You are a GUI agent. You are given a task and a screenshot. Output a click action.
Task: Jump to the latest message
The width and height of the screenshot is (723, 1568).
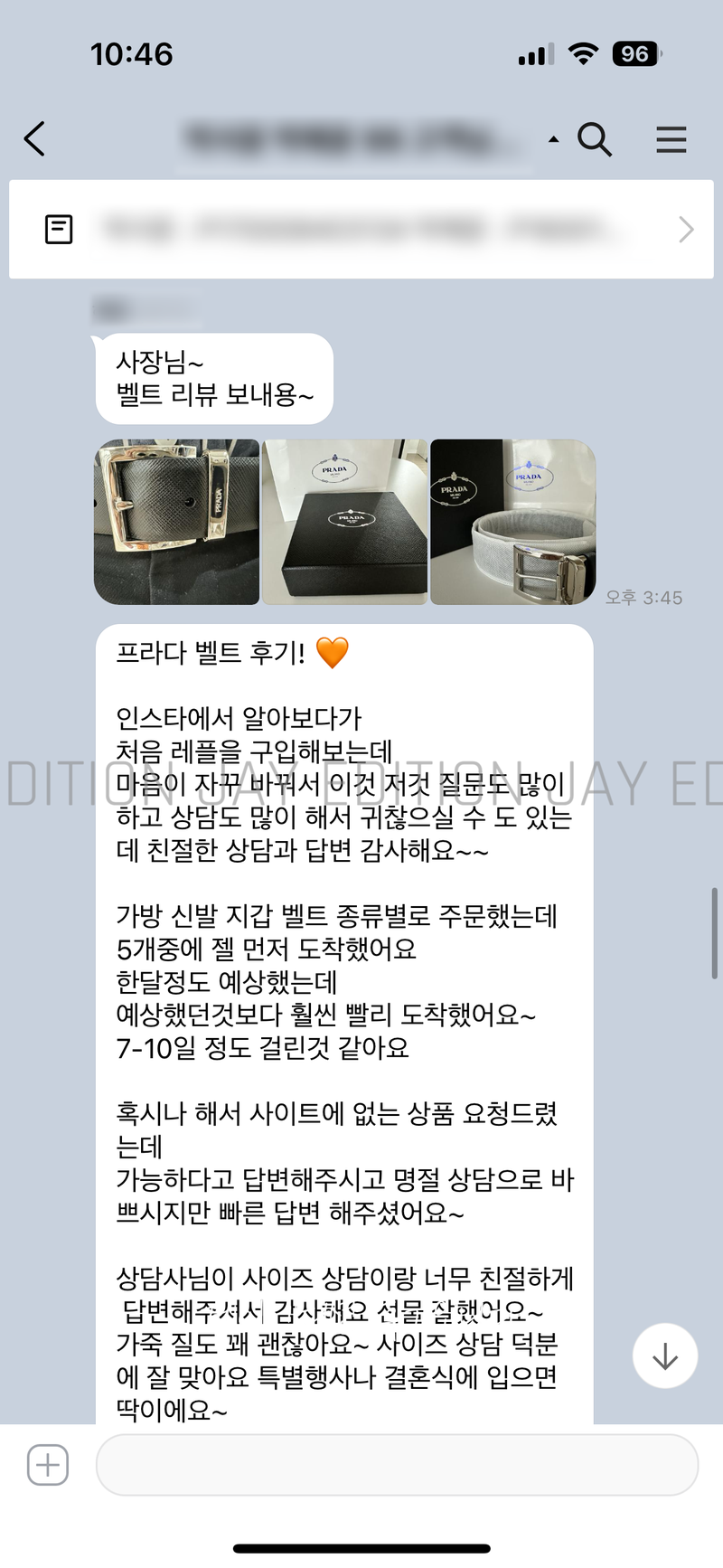click(665, 1355)
